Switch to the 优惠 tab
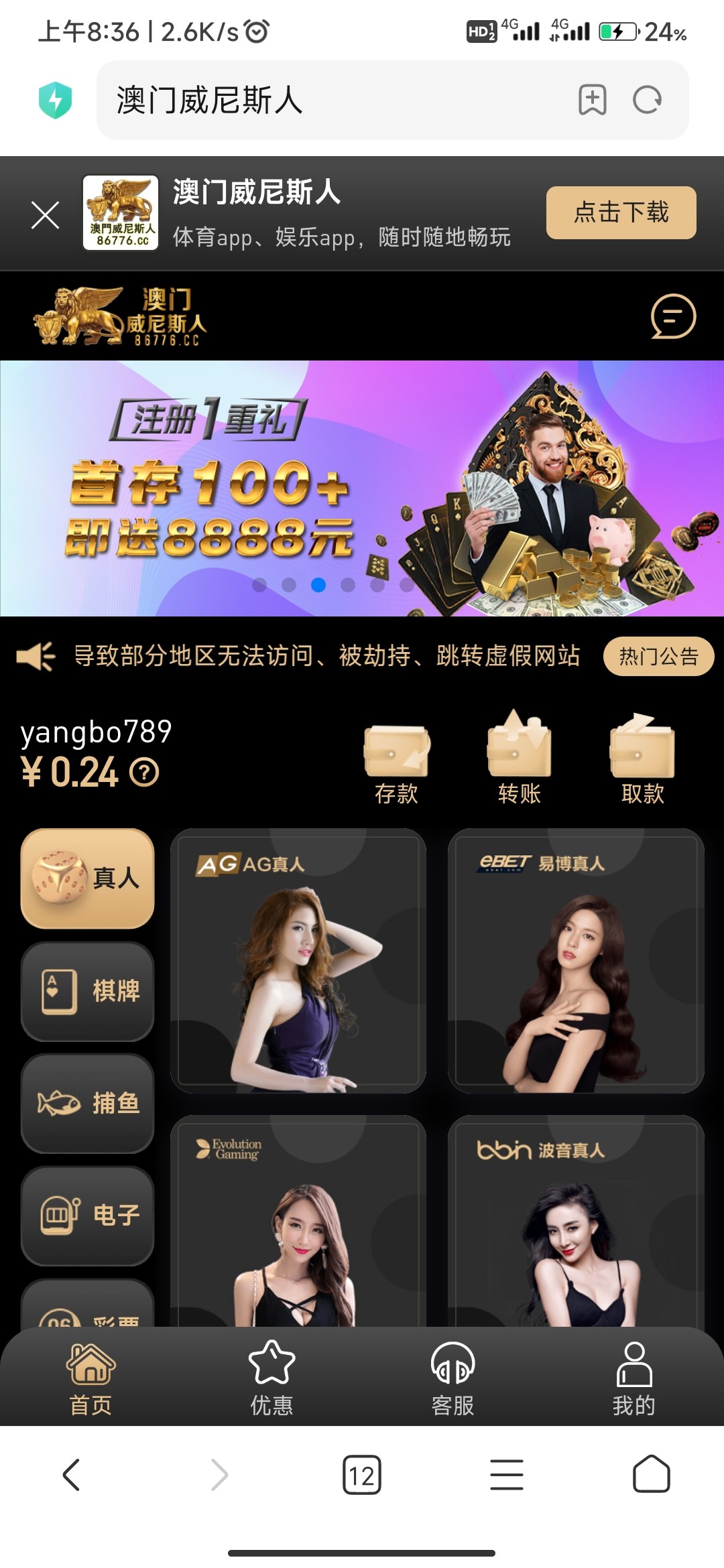Viewport: 724px width, 1568px height. pyautogui.click(x=271, y=1378)
